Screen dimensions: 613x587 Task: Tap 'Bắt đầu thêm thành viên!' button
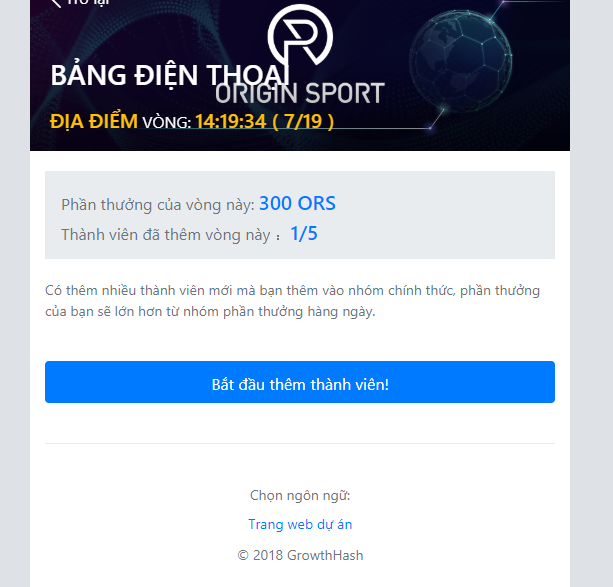[300, 383]
